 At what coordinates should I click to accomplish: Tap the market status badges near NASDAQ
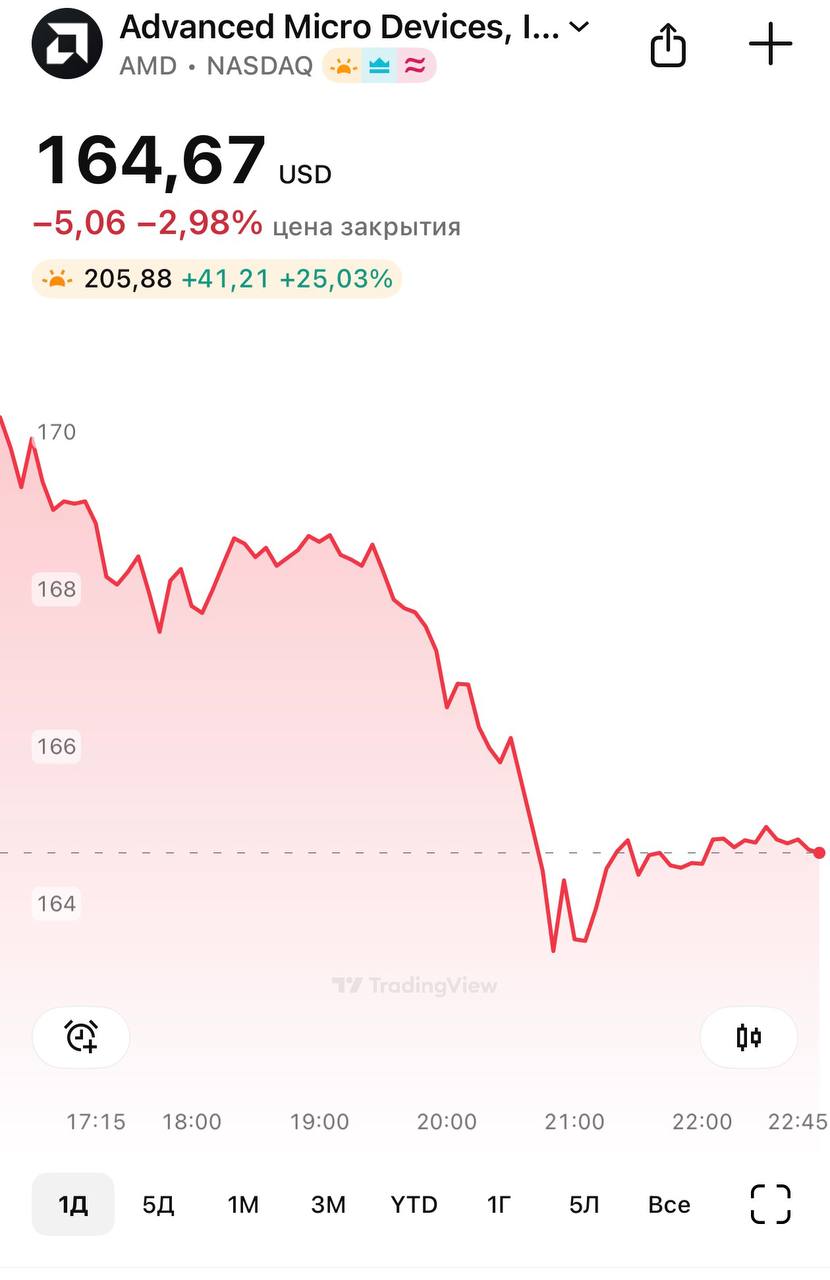pos(379,67)
